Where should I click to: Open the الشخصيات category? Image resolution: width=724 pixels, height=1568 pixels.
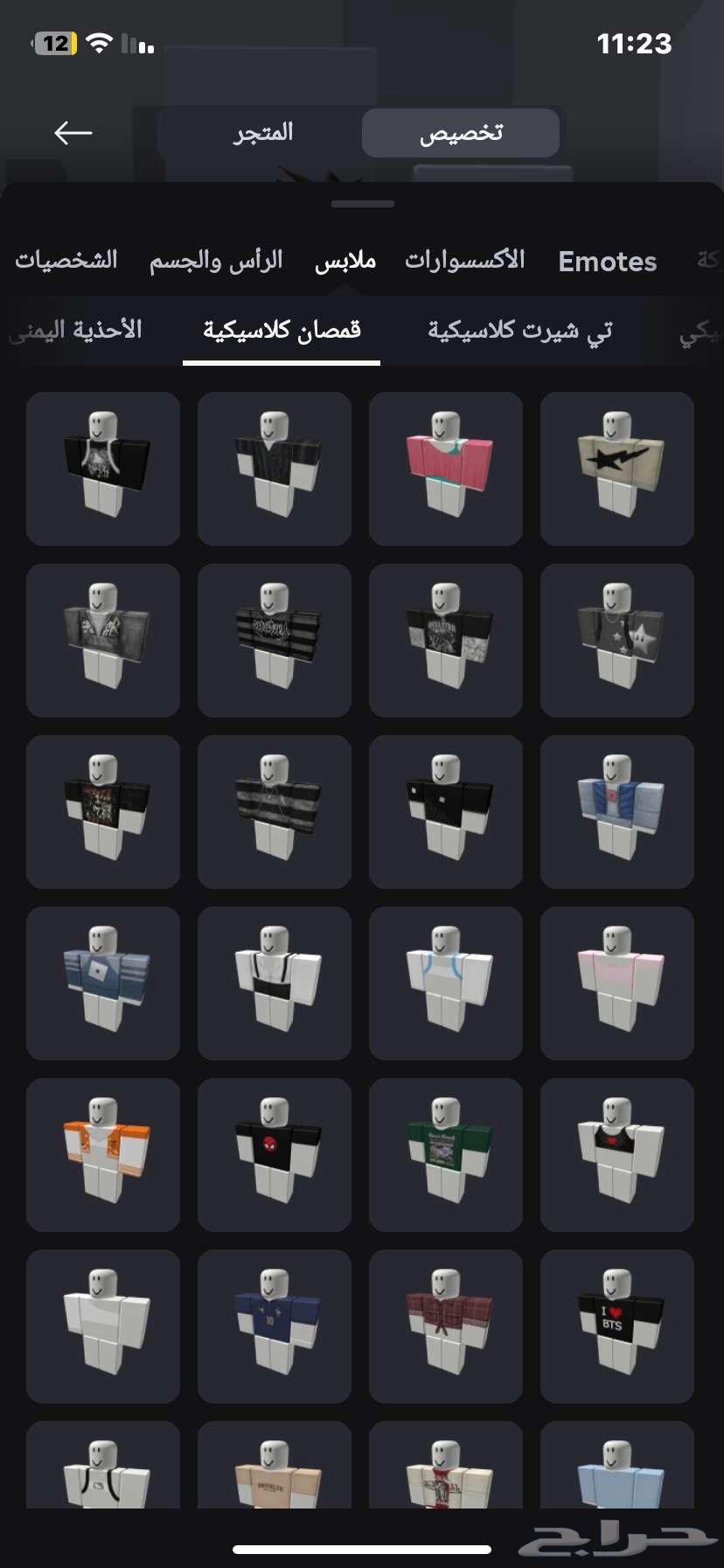(66, 261)
